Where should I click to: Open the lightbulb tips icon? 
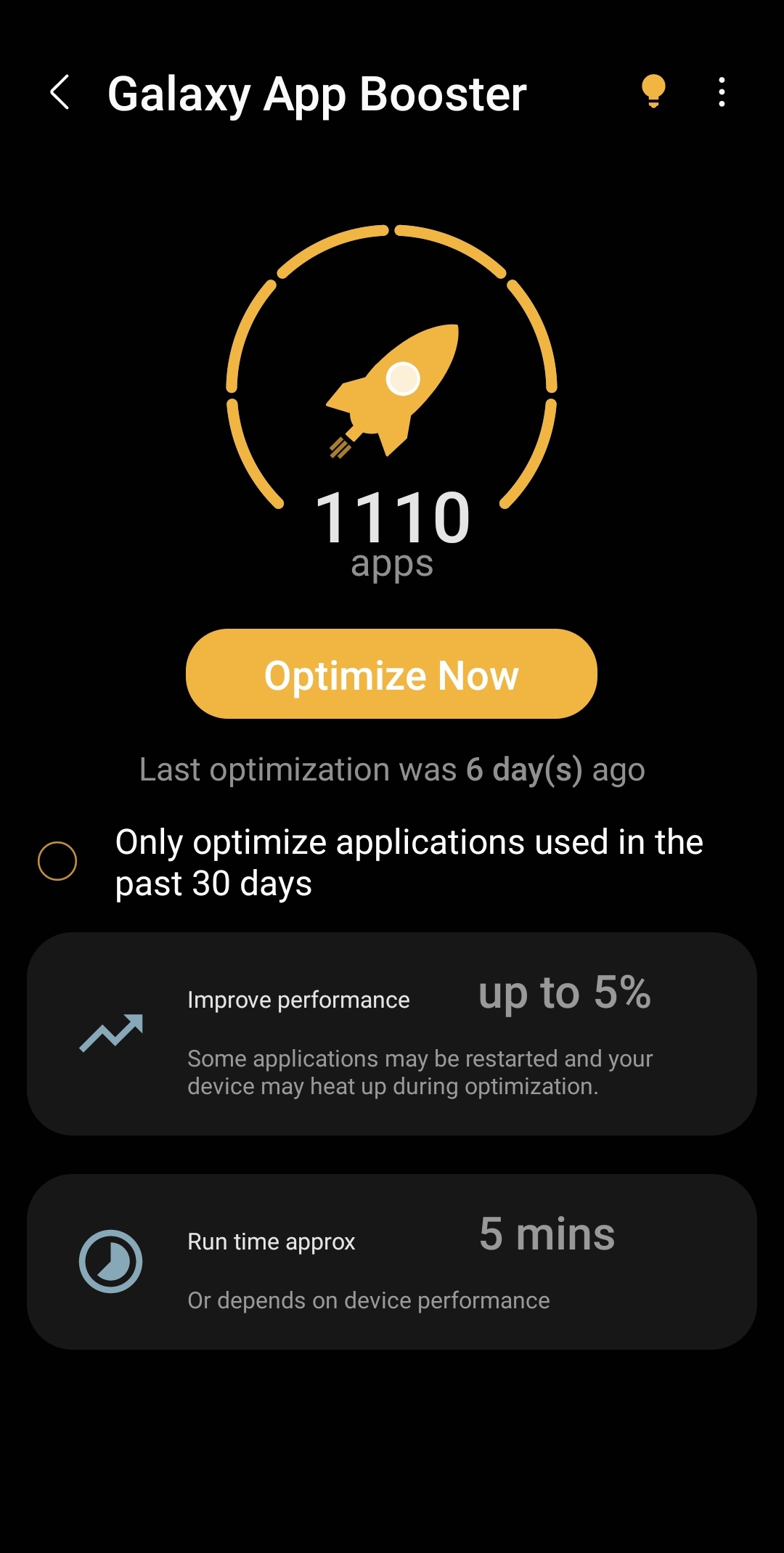653,92
